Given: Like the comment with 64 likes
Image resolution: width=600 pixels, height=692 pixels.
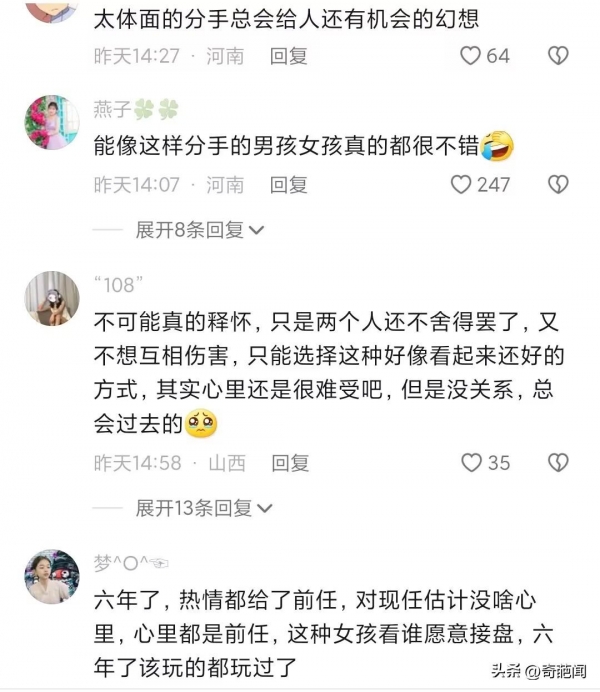Looking at the screenshot, I should 470,56.
